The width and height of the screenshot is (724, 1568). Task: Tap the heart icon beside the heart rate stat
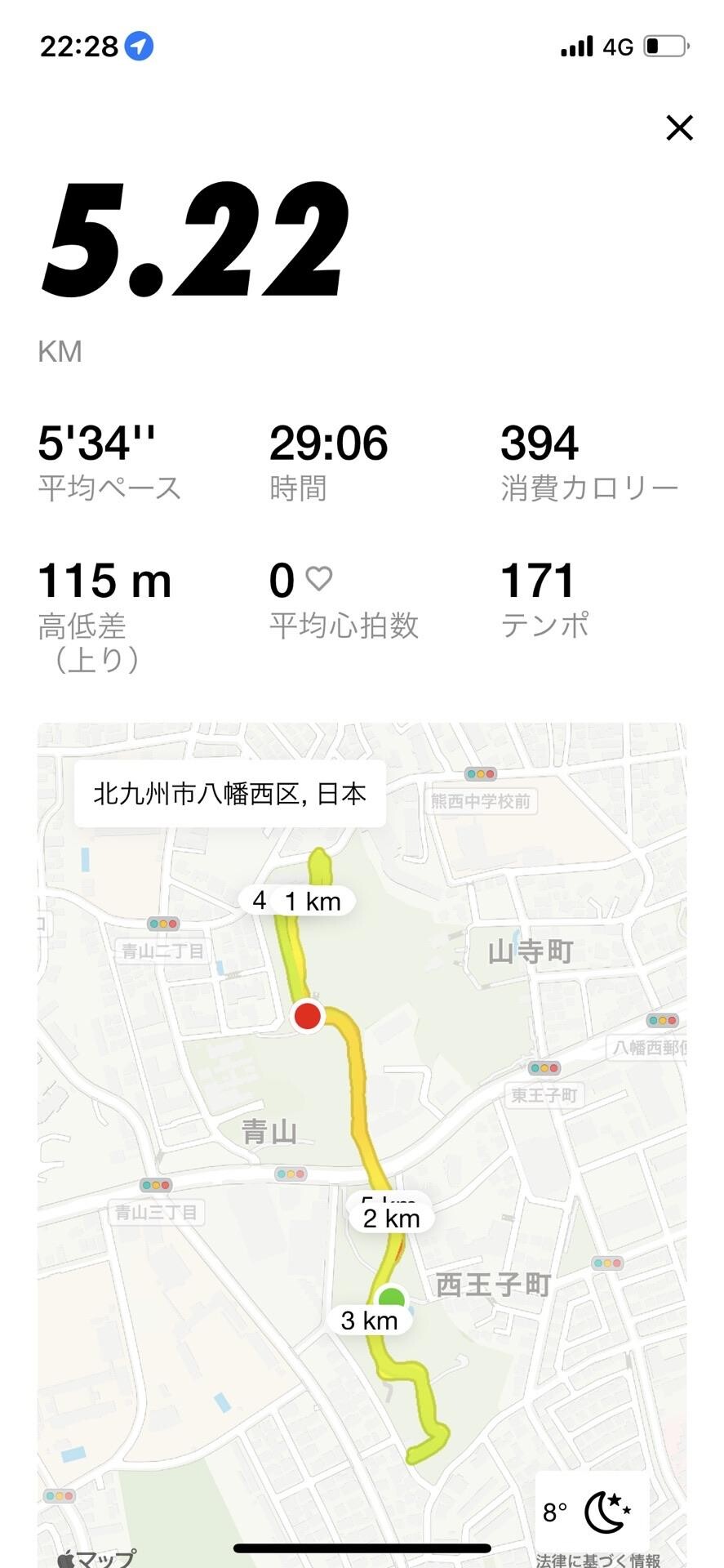tap(318, 577)
